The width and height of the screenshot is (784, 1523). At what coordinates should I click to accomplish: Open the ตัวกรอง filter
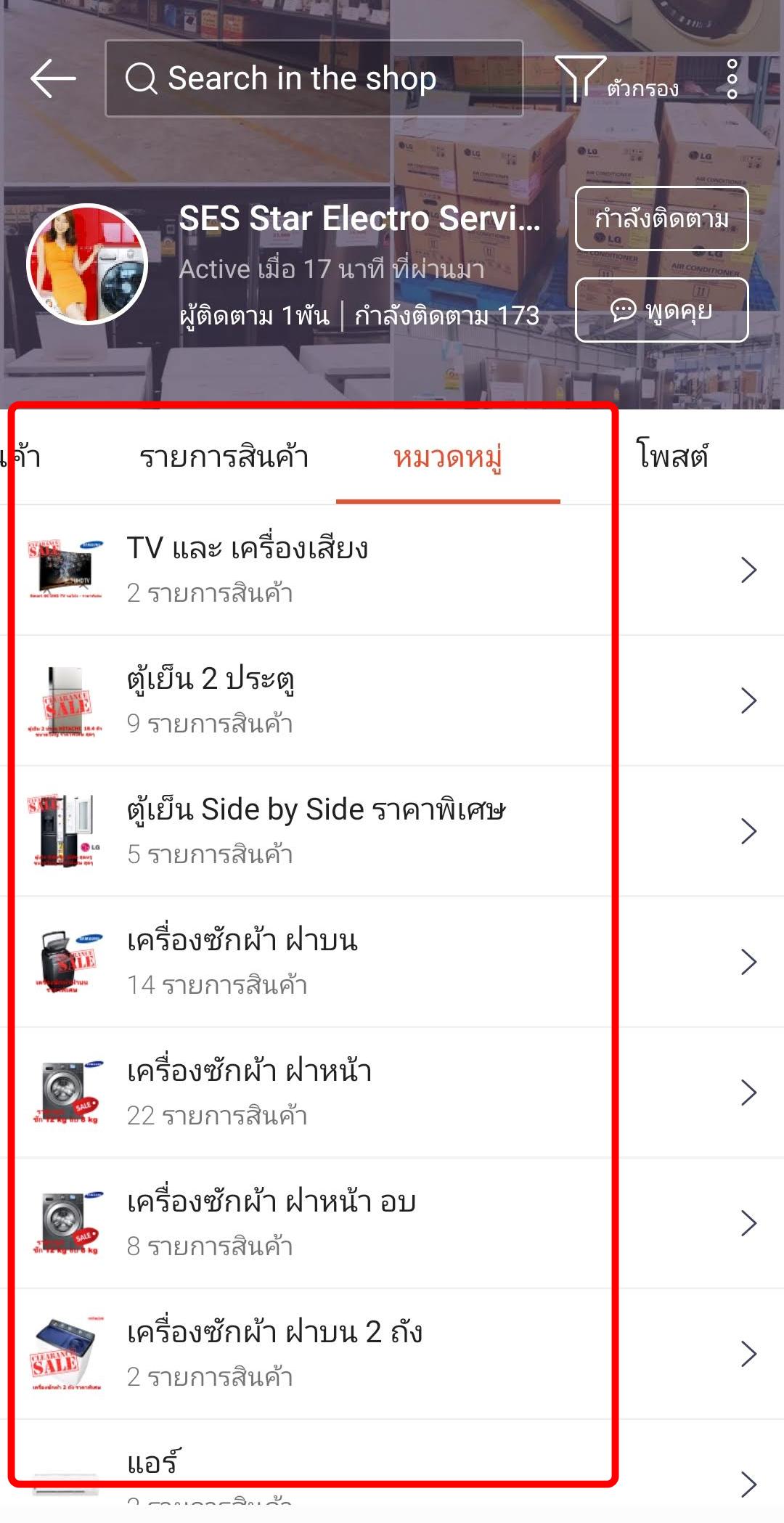[618, 80]
